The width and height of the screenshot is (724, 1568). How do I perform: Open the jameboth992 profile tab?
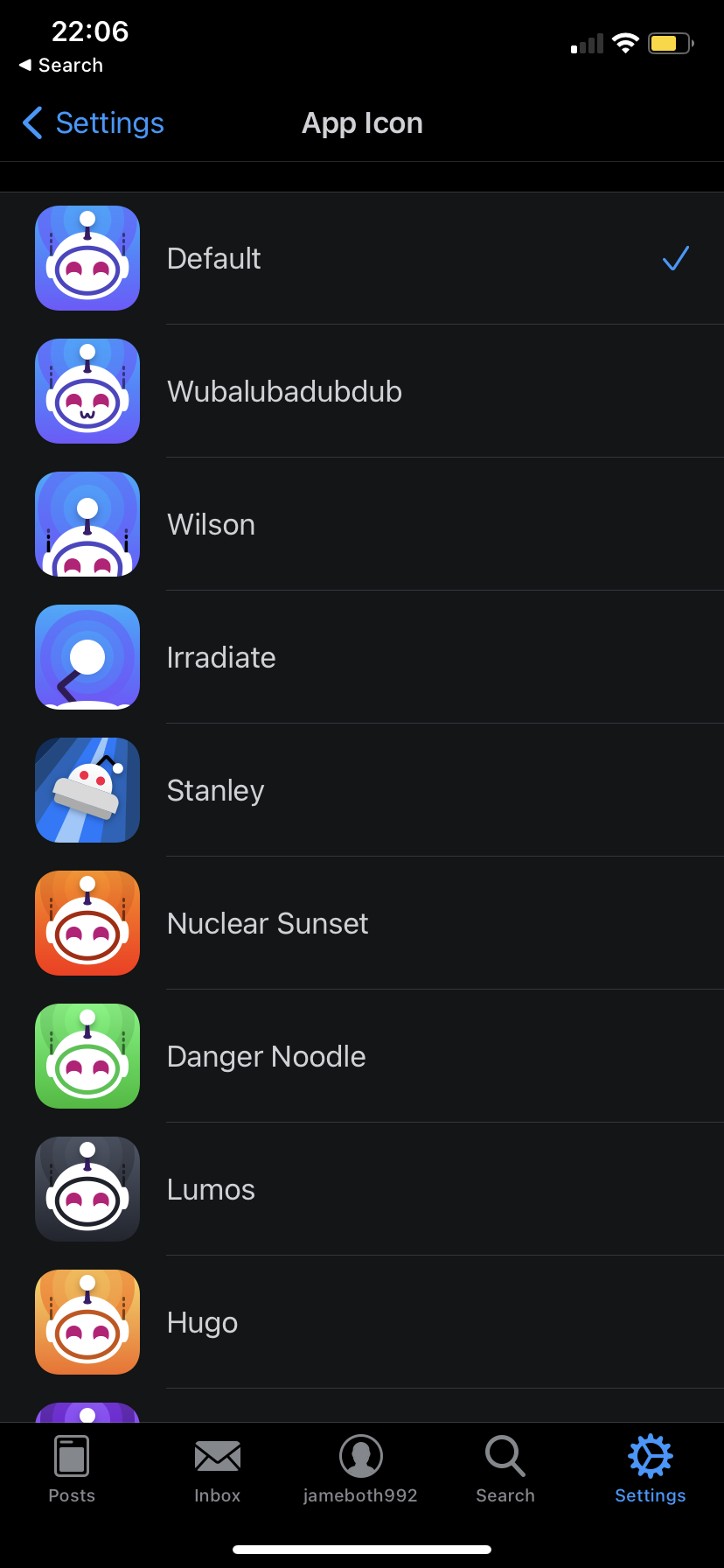360,1470
